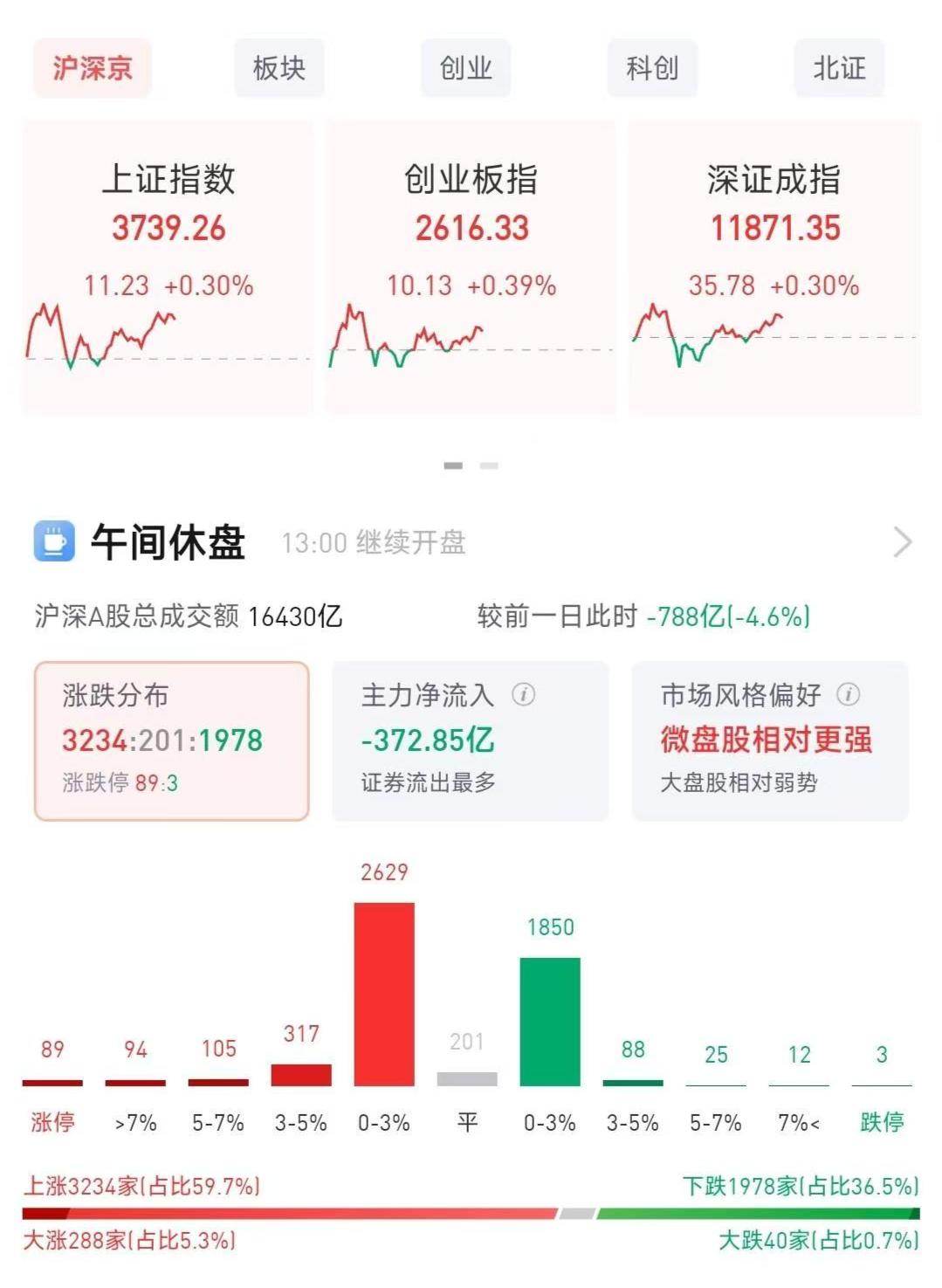942x1288 pixels.
Task: Switch to the 创业 tab
Action: [465, 68]
